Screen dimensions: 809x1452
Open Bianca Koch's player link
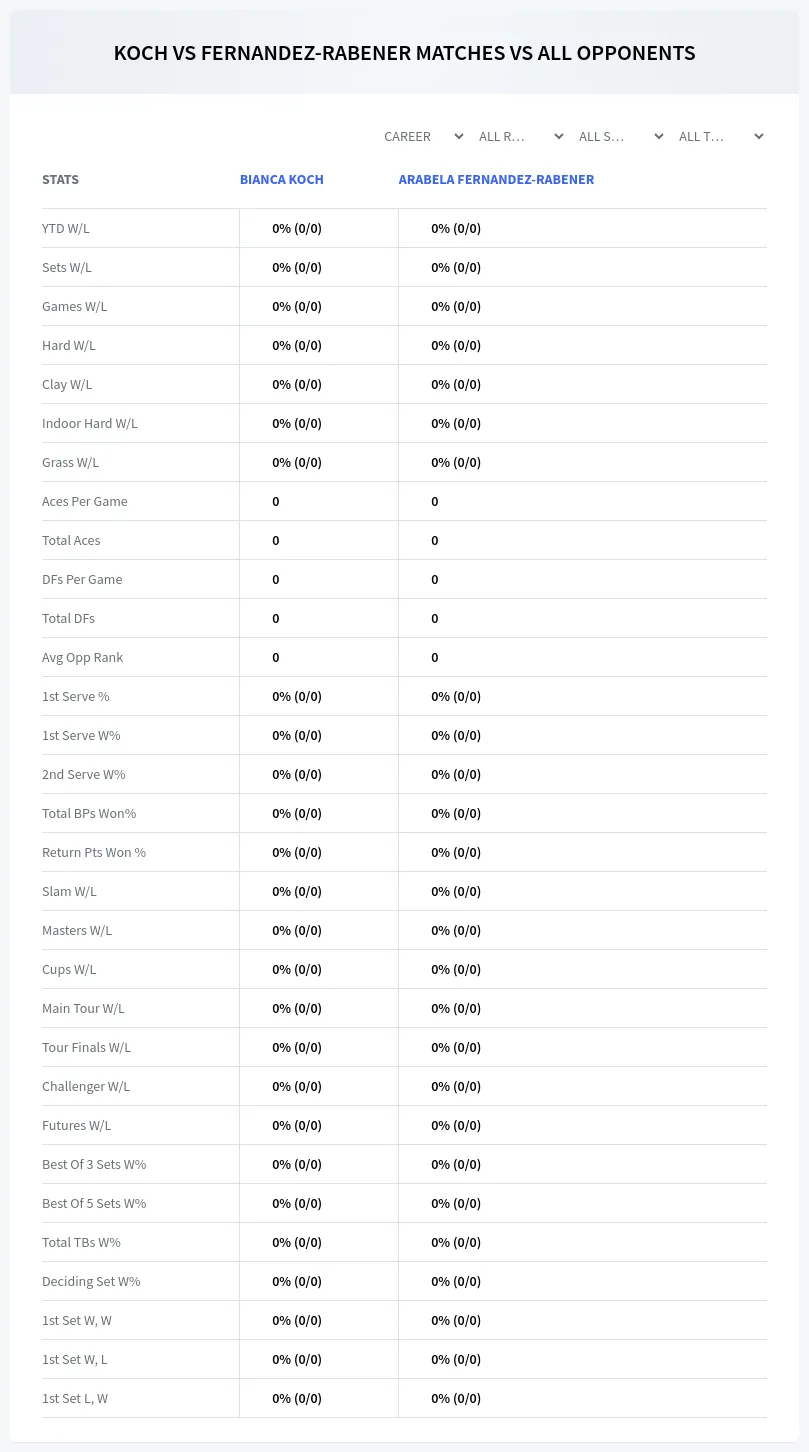pyautogui.click(x=282, y=180)
